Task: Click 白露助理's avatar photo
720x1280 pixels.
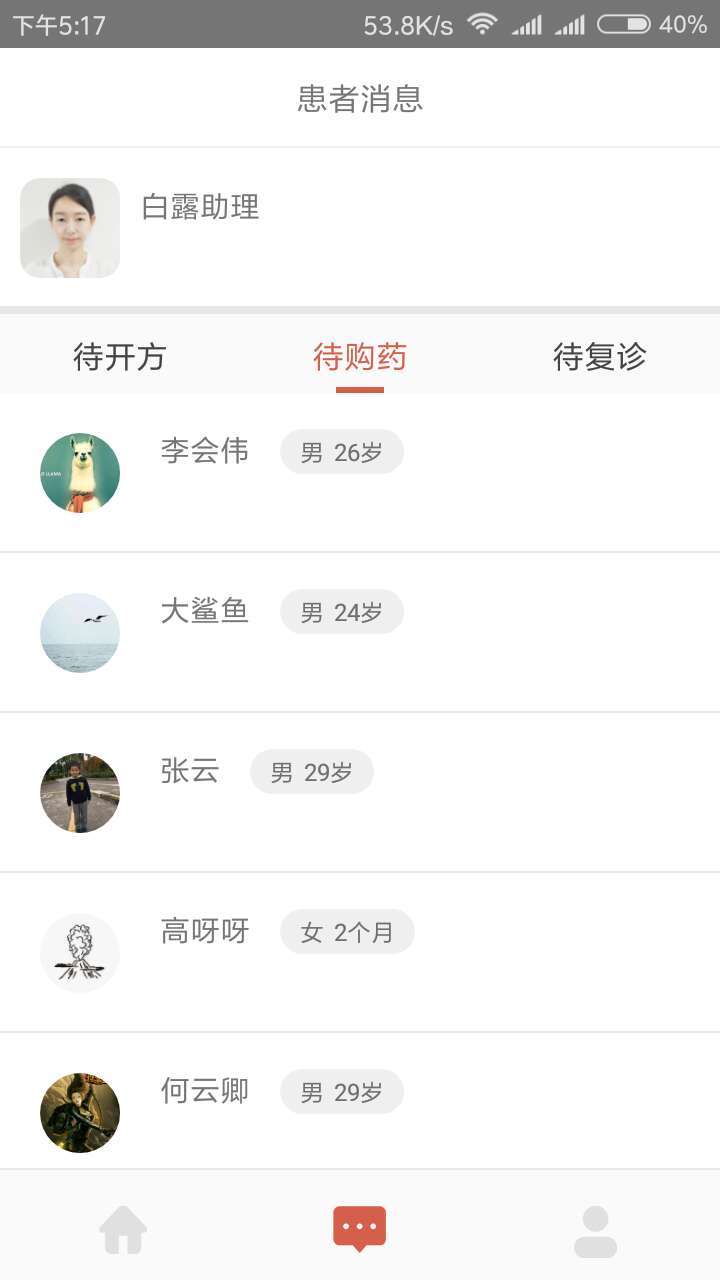Action: coord(69,227)
